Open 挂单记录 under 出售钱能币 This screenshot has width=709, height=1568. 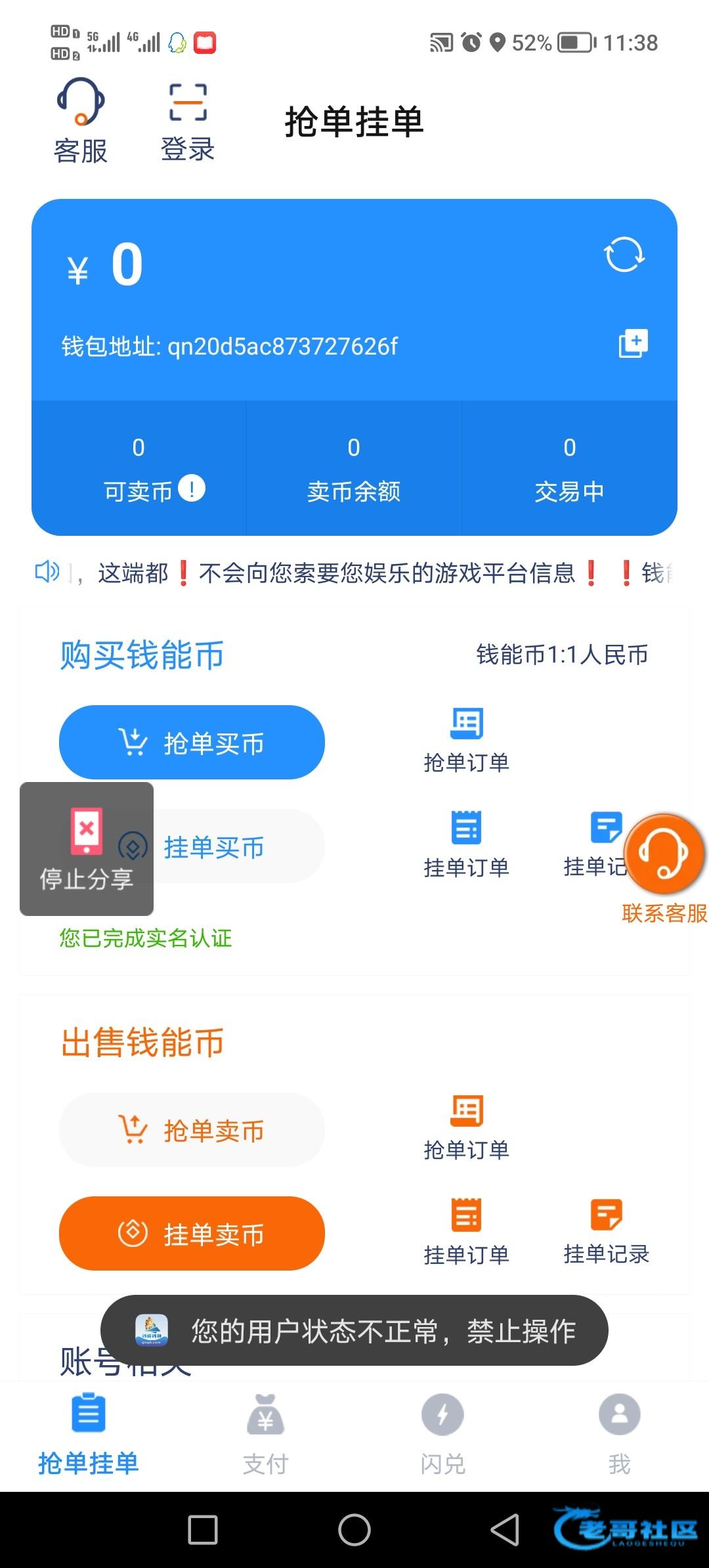click(x=606, y=1232)
